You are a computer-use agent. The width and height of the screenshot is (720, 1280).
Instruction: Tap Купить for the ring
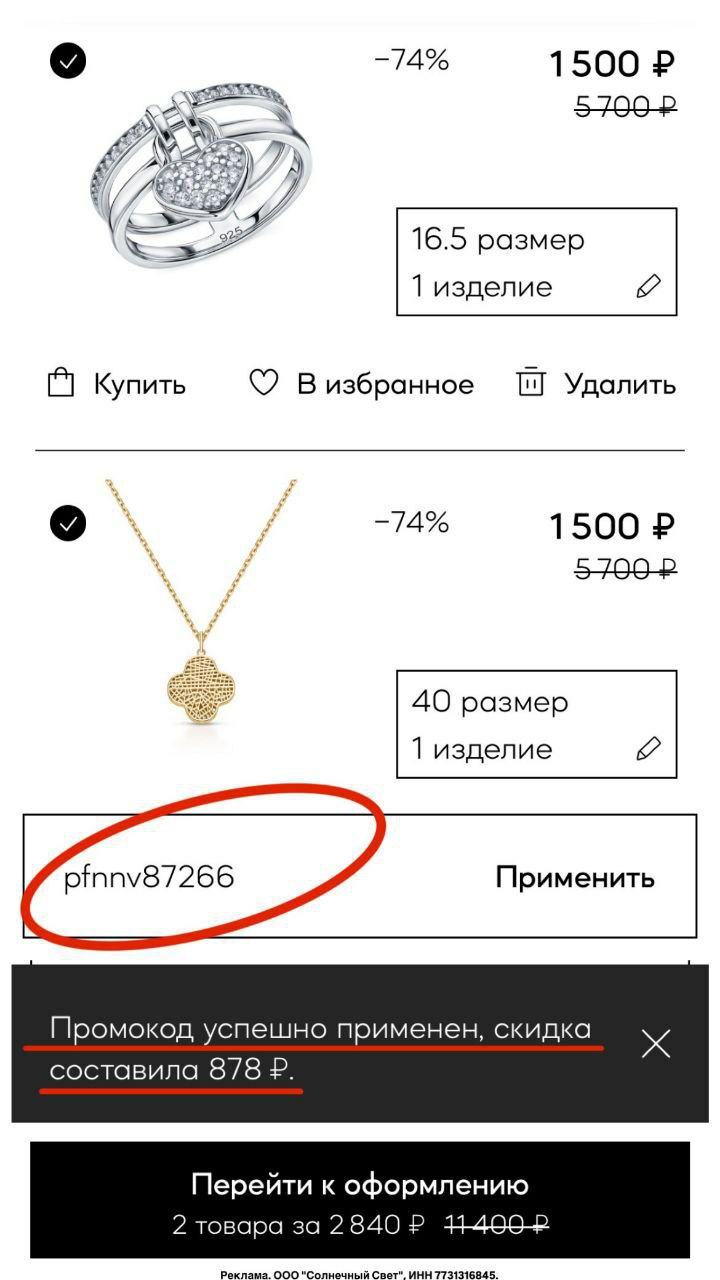(x=117, y=384)
